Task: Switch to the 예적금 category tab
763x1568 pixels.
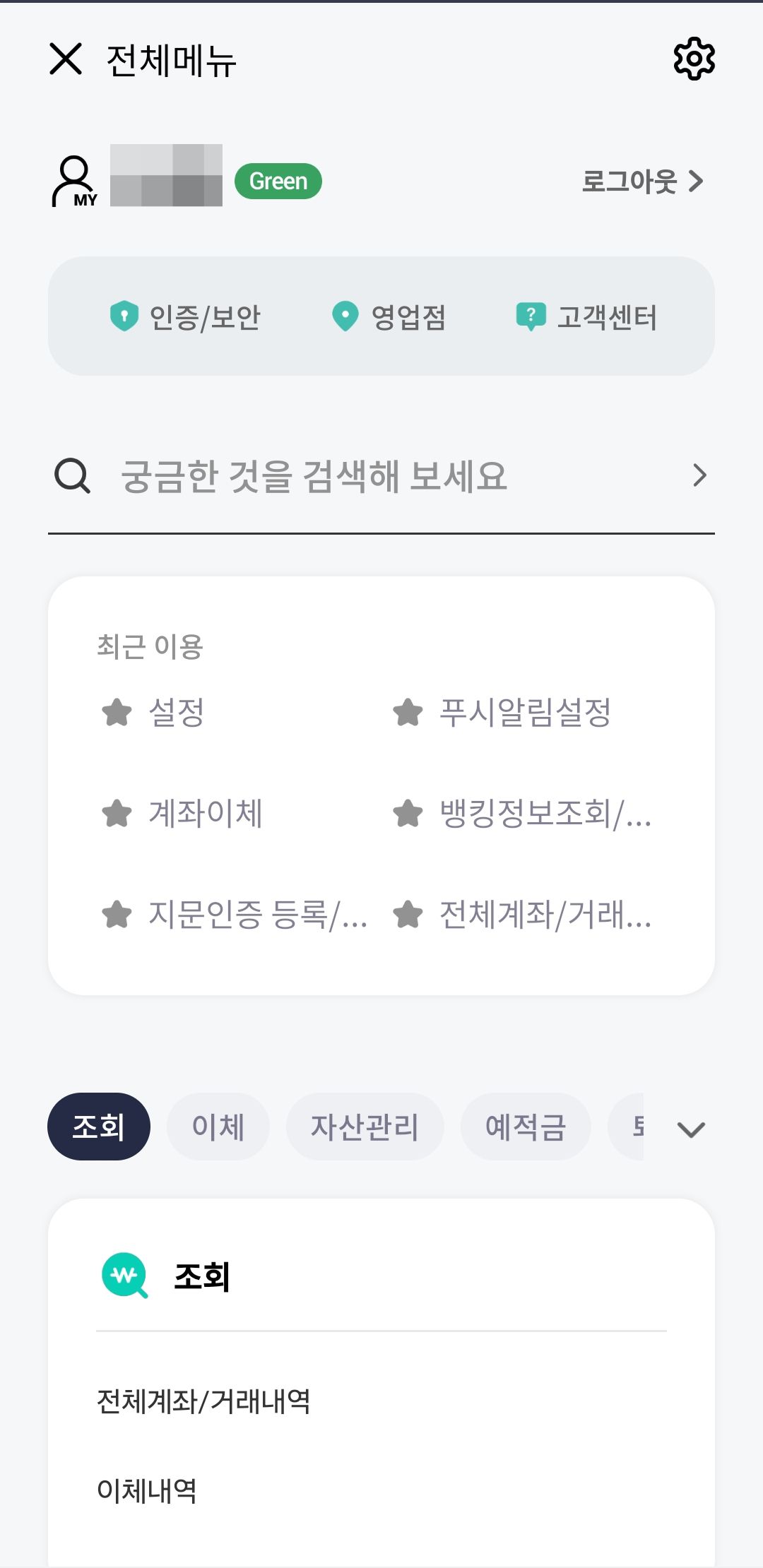Action: pyautogui.click(x=526, y=1127)
